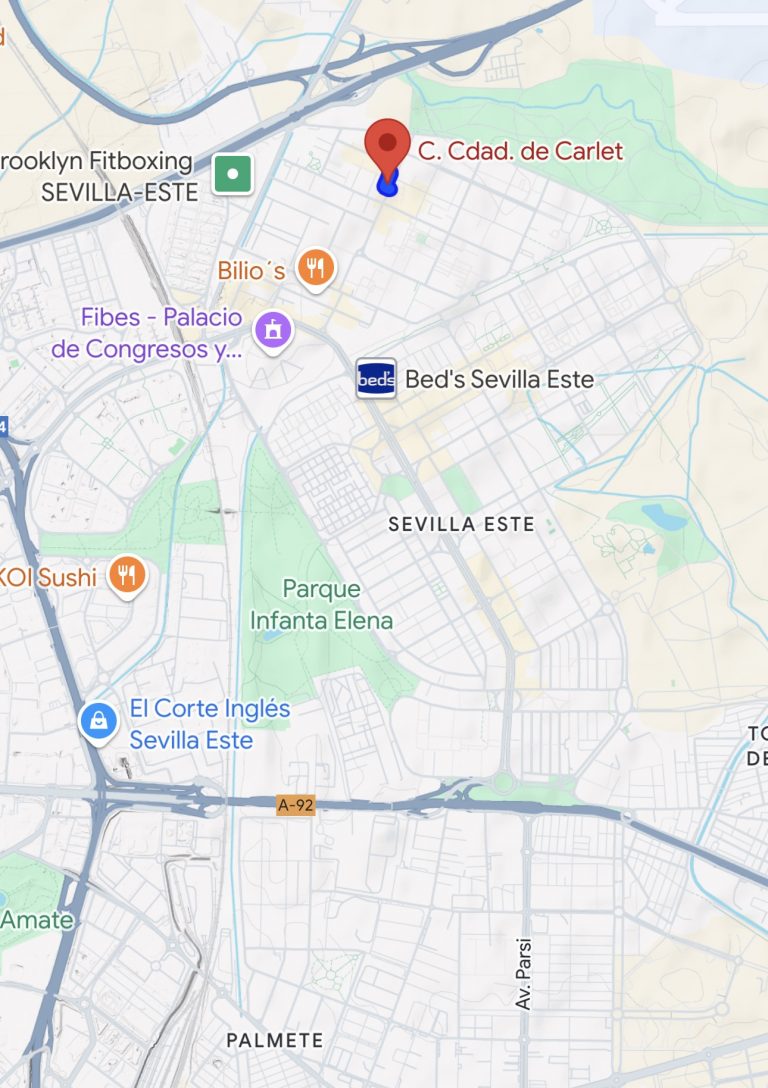Tap the red pin at C. Cdad. de Carlet
Screen dimensions: 768x1088
coord(387,146)
